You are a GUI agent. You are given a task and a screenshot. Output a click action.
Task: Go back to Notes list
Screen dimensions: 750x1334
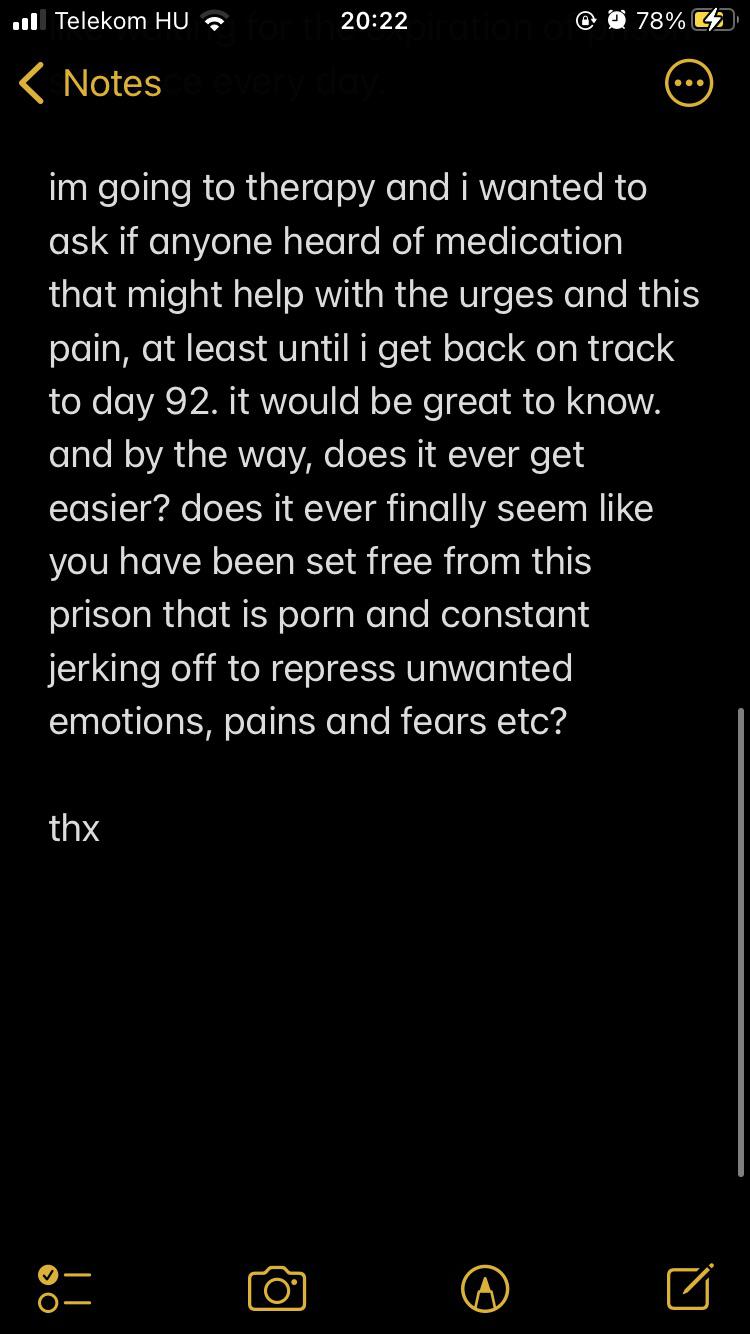point(90,84)
